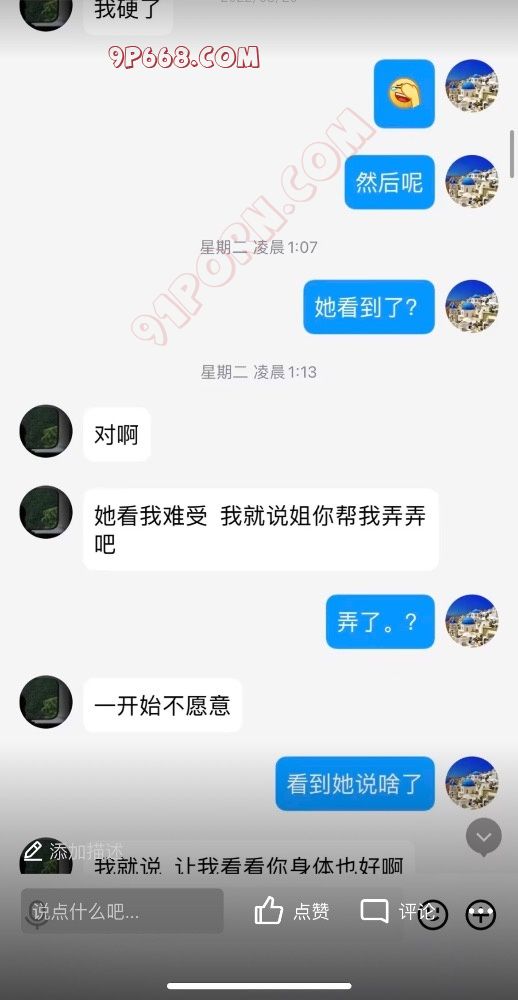Open the plus attachment menu

tap(481, 915)
